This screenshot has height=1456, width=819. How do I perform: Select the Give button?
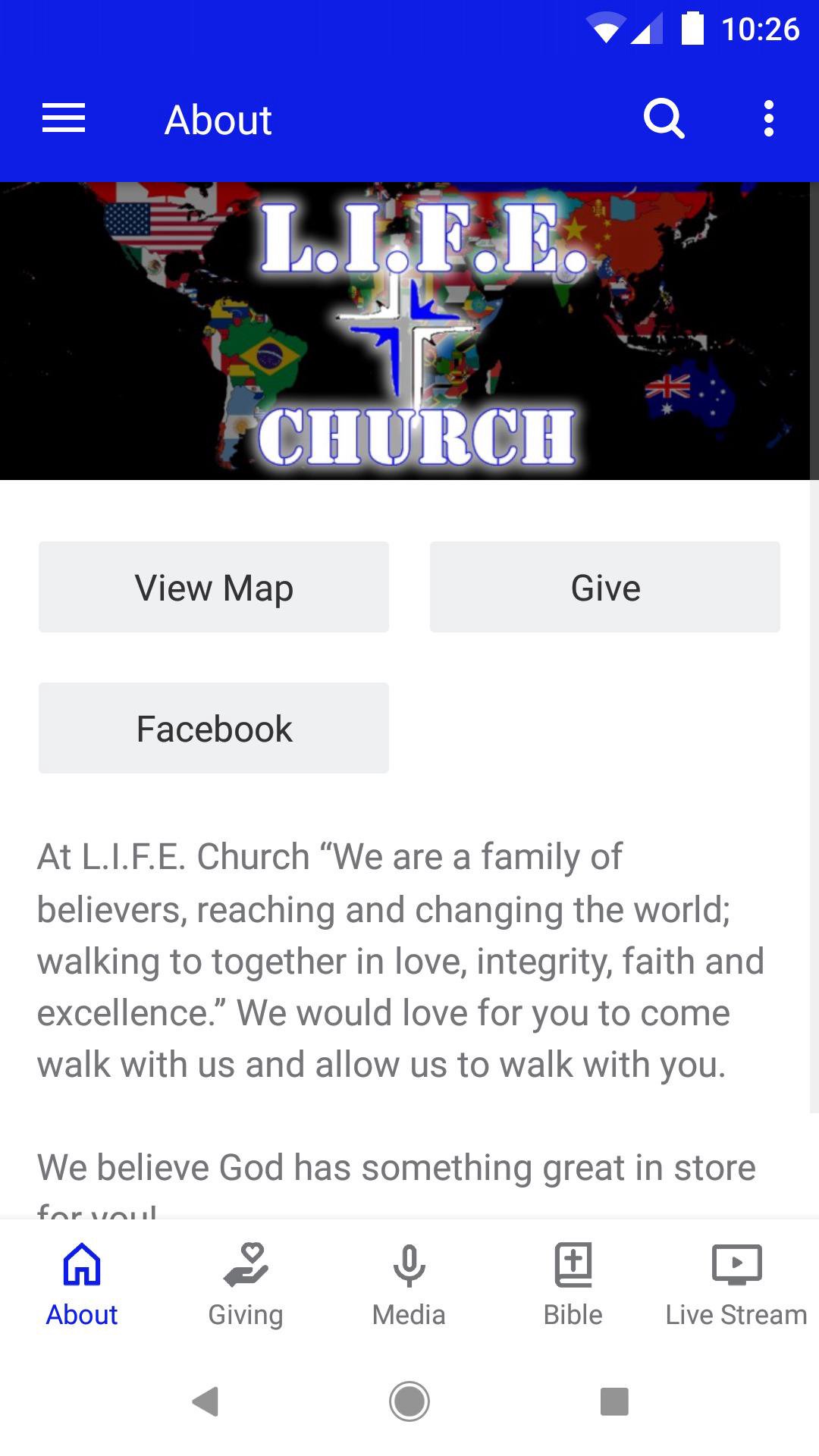604,587
